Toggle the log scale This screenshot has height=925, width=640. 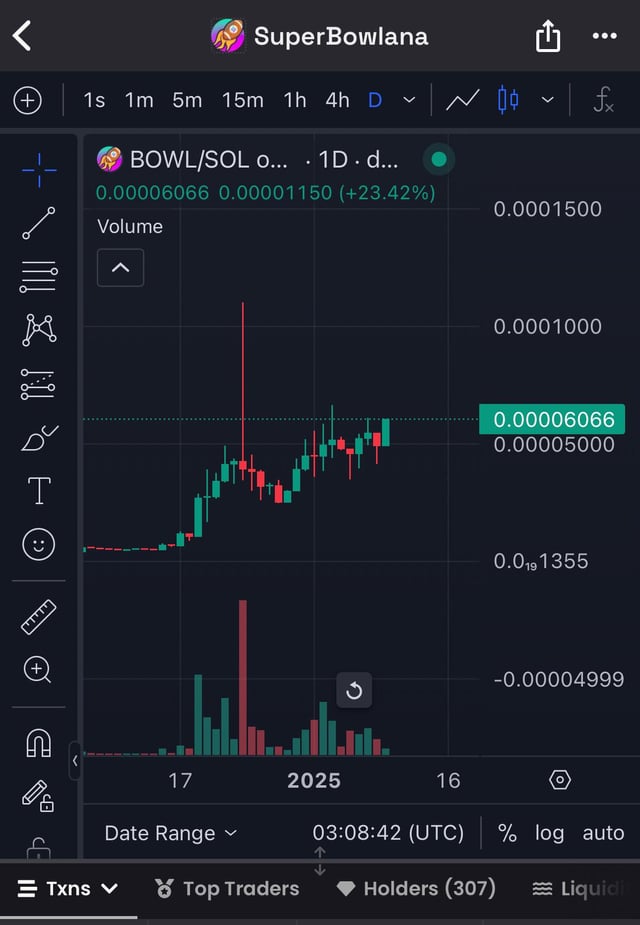pos(549,833)
